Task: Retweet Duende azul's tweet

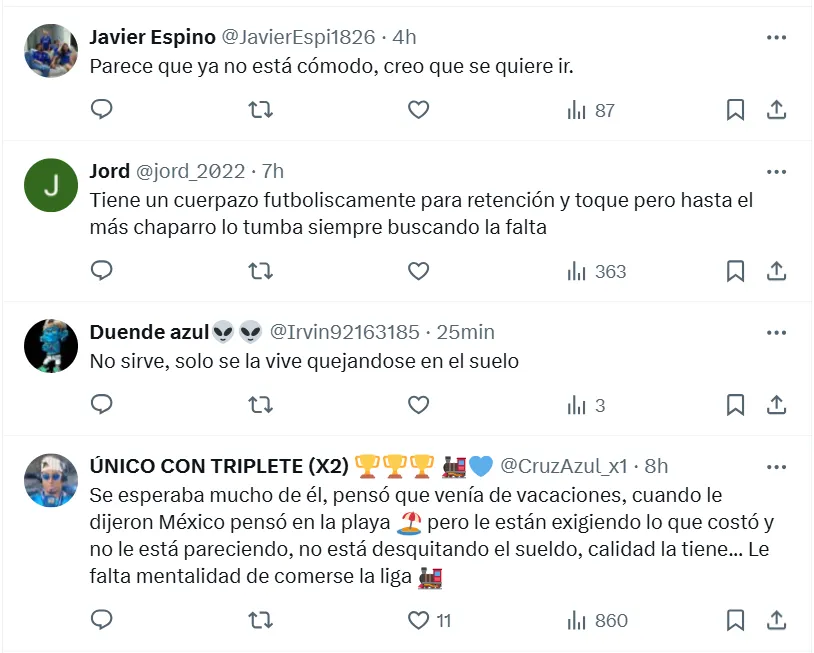Action: point(260,405)
